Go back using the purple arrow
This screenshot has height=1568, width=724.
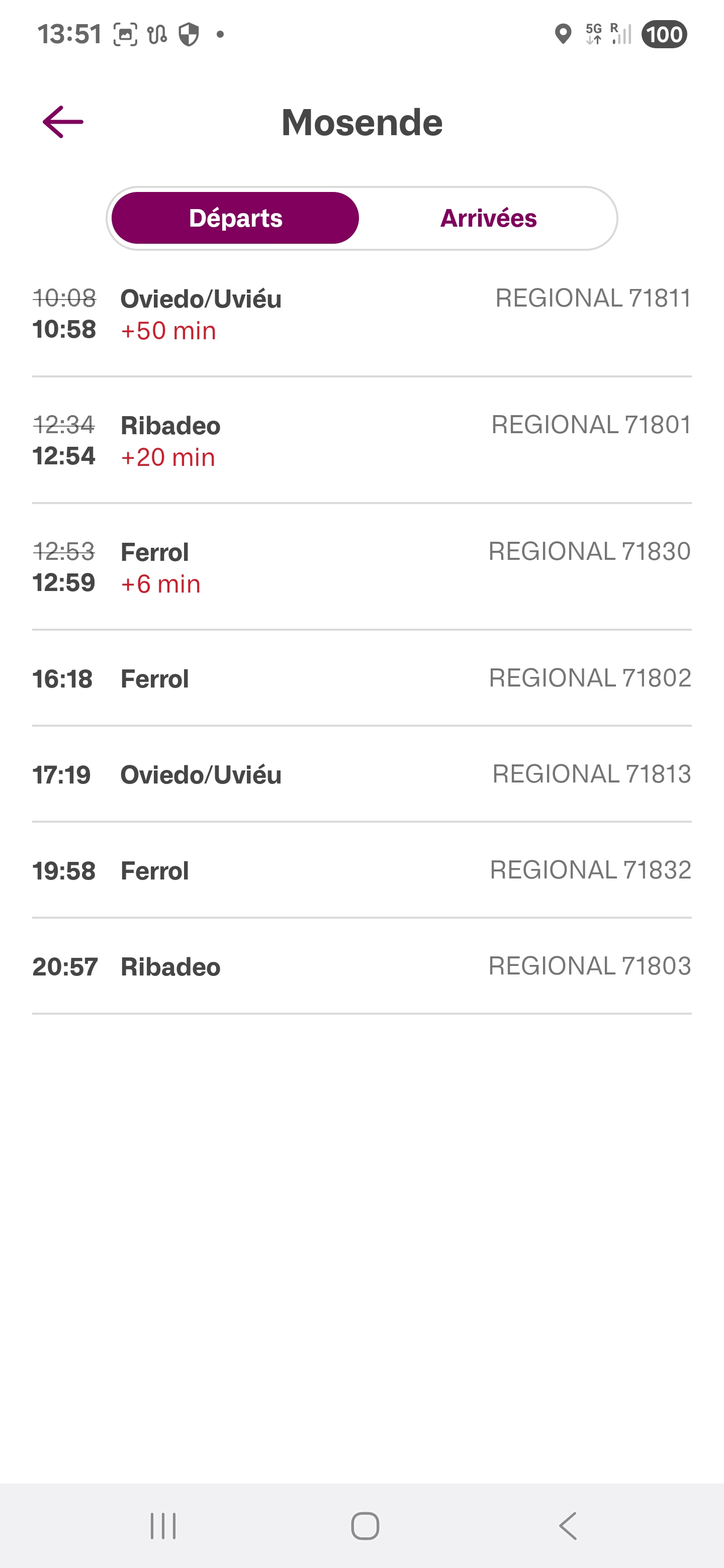[63, 122]
